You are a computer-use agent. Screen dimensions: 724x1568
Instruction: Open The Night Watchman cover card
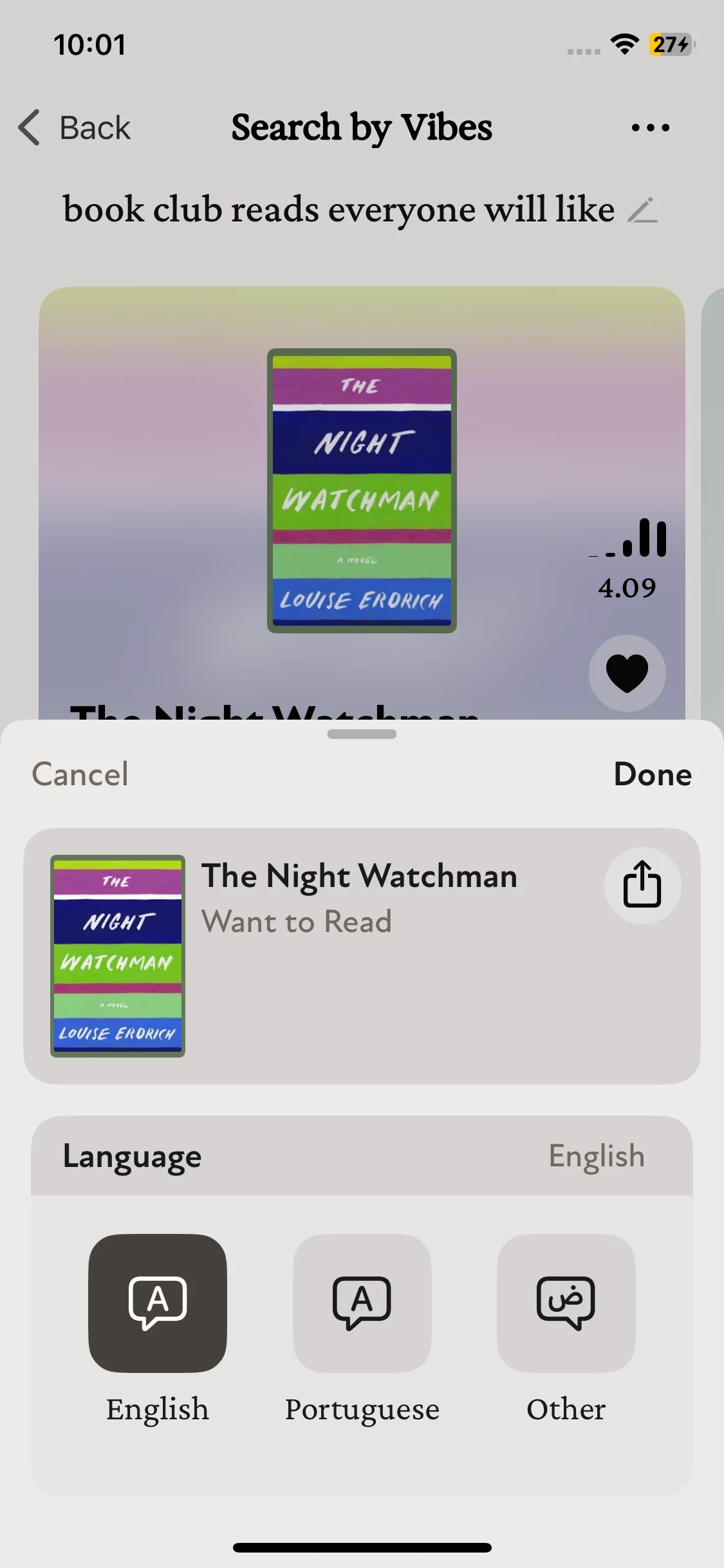[x=362, y=490]
